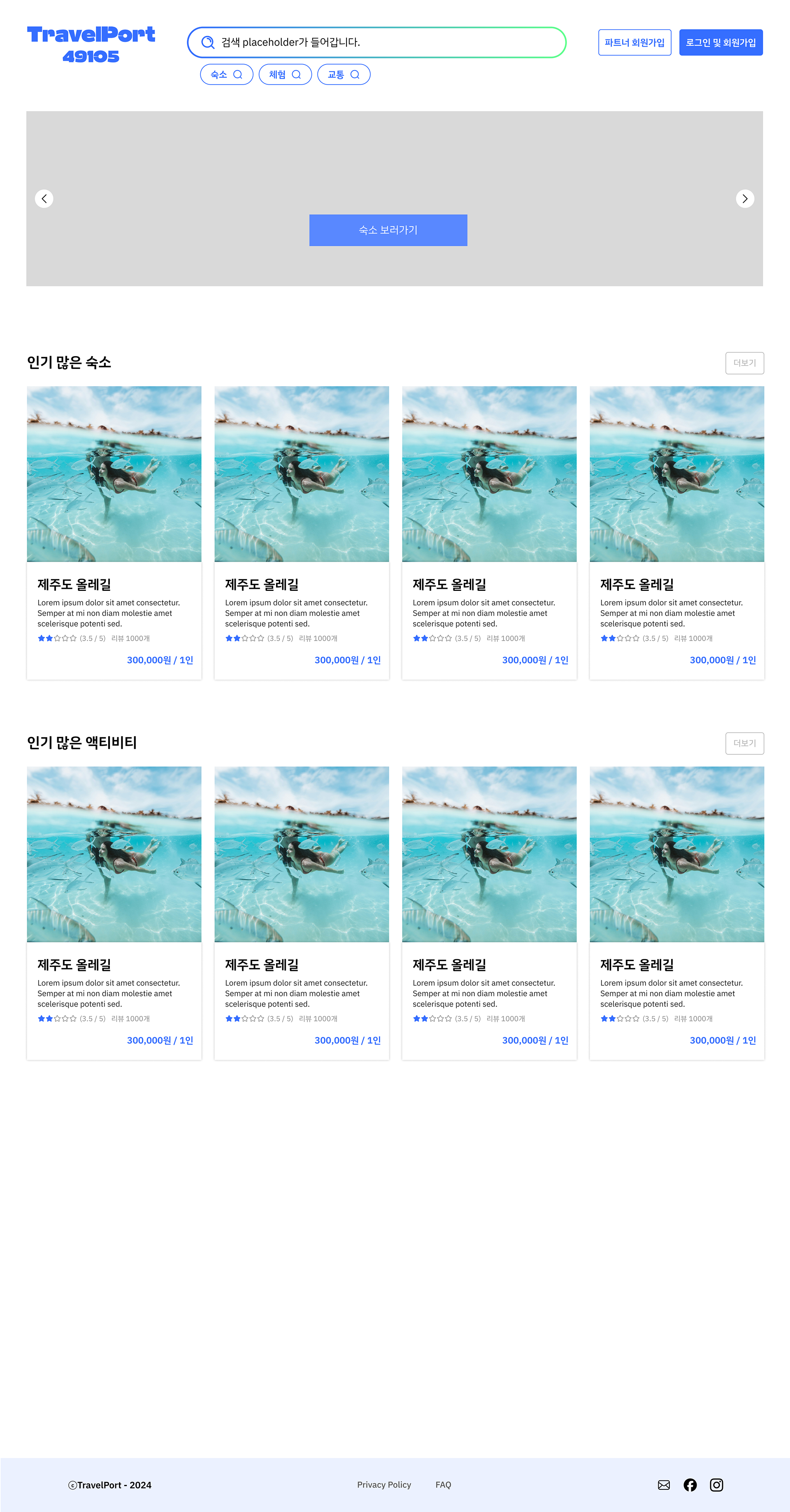Open the FAQ link
The width and height of the screenshot is (790, 1512).
point(444,1484)
